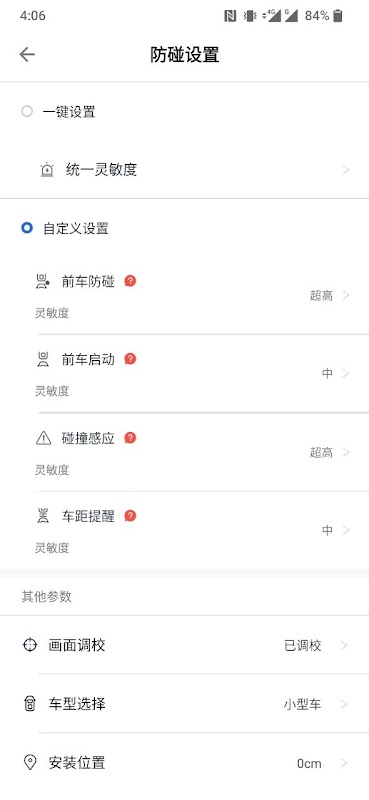Show help for 前车防碰
Viewport: 369px width, 800px height.
[131, 281]
